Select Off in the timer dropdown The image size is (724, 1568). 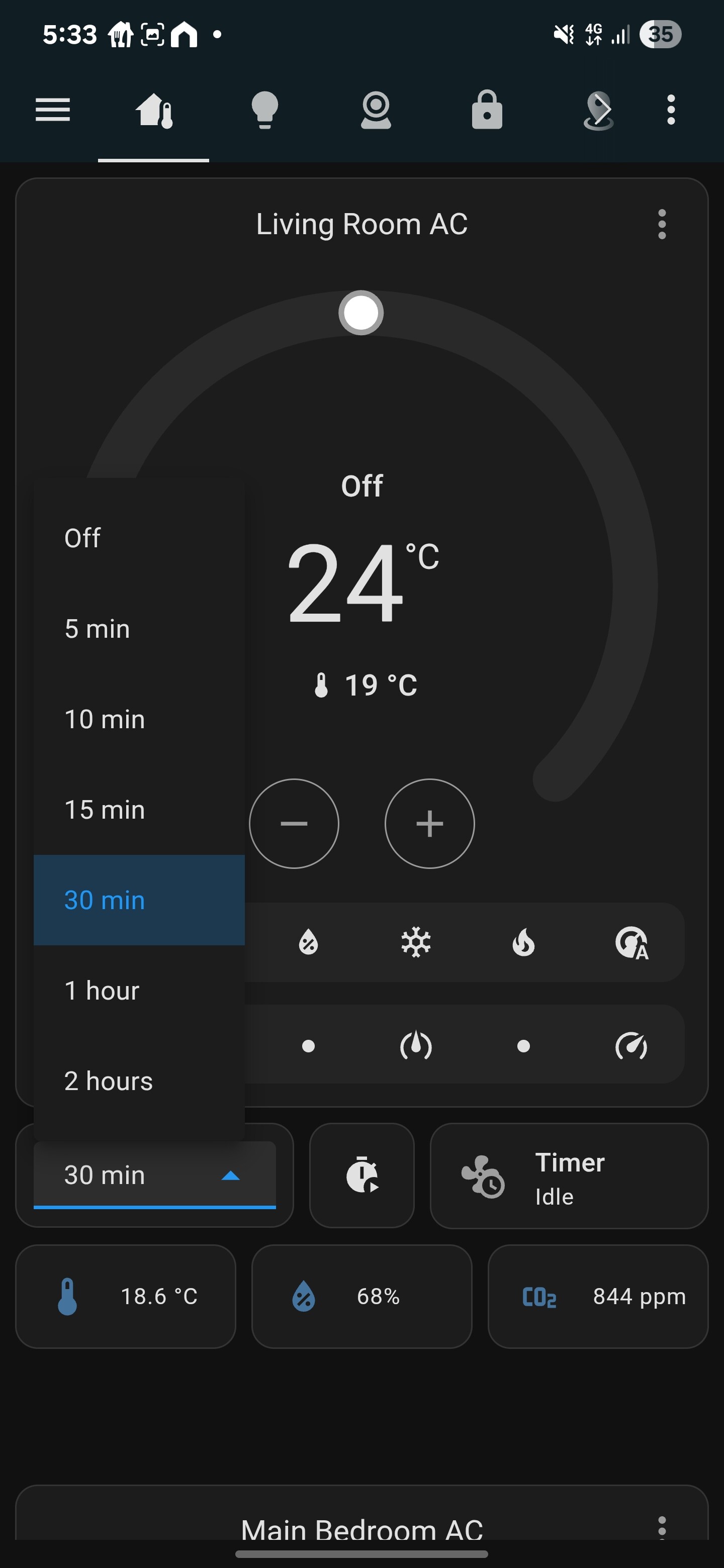139,538
